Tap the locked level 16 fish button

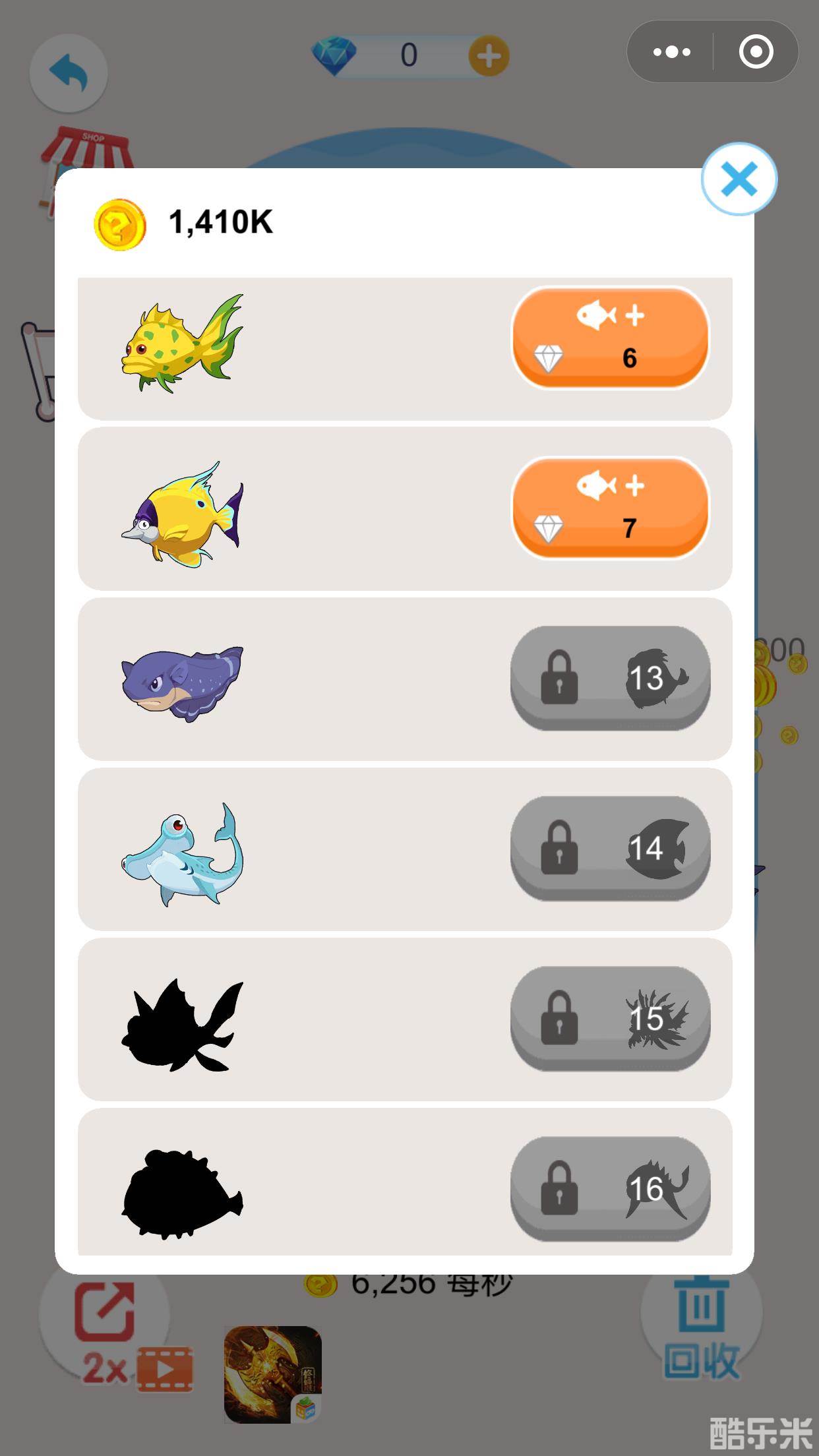click(x=610, y=1188)
